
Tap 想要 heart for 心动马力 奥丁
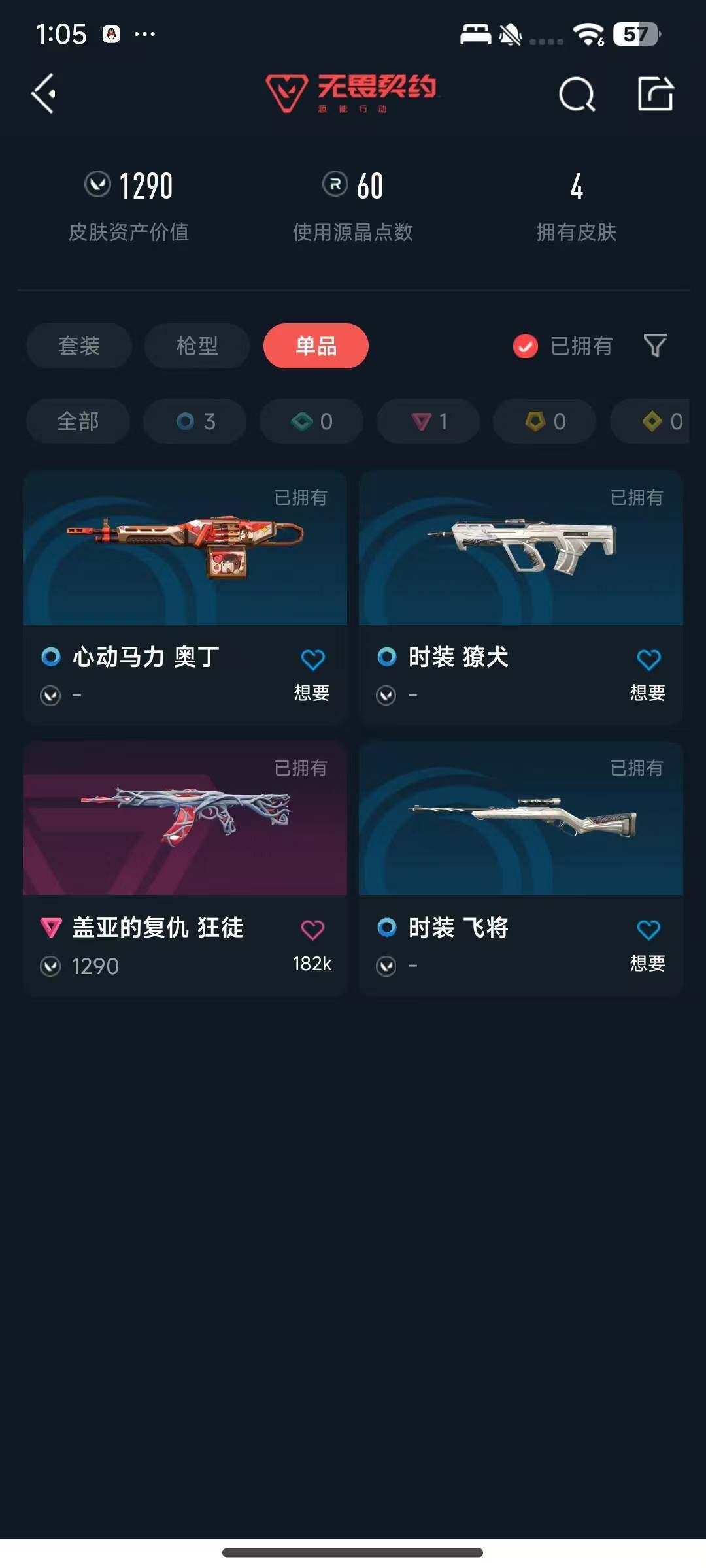(312, 660)
